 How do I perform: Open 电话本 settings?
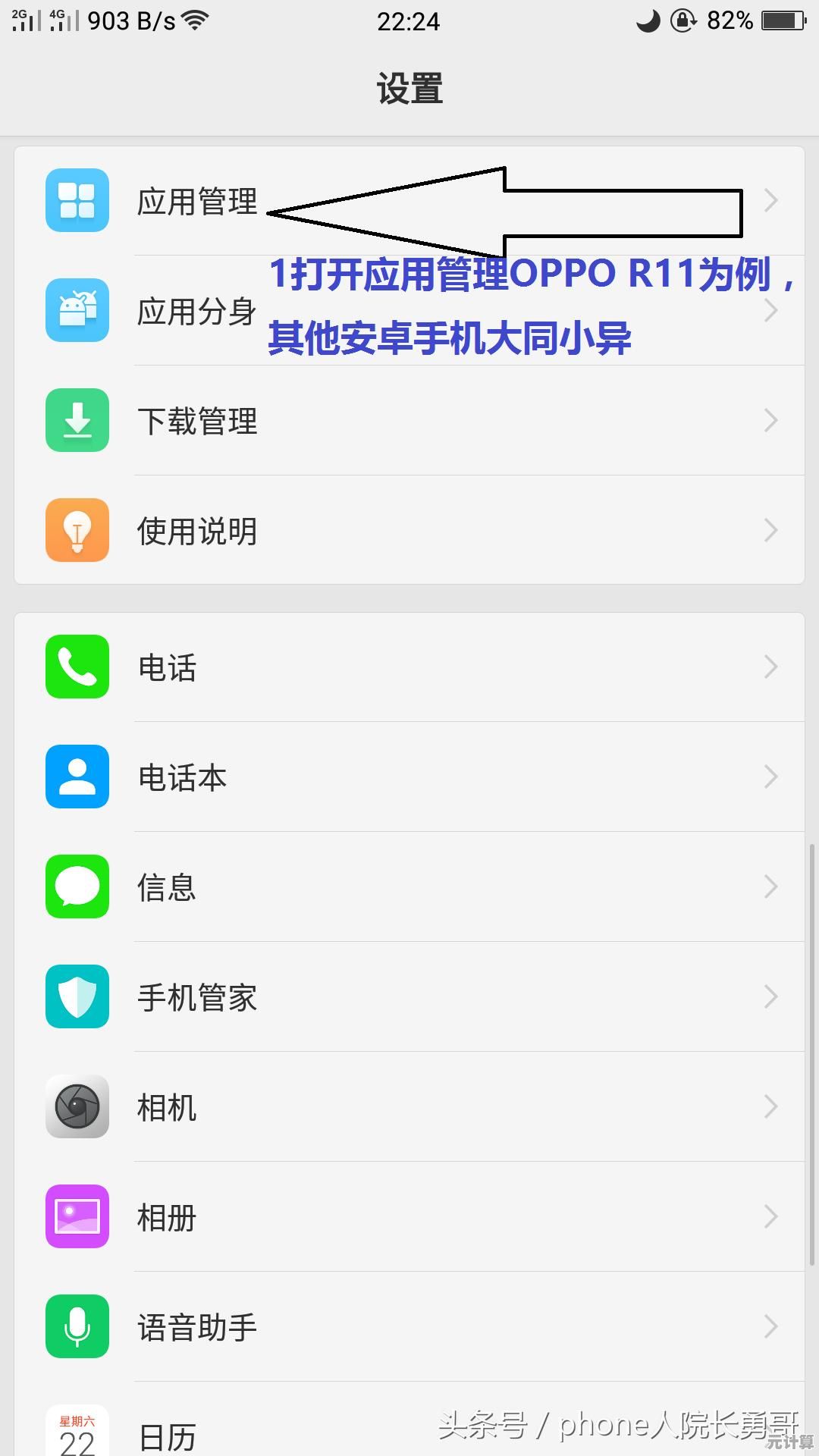click(x=182, y=777)
